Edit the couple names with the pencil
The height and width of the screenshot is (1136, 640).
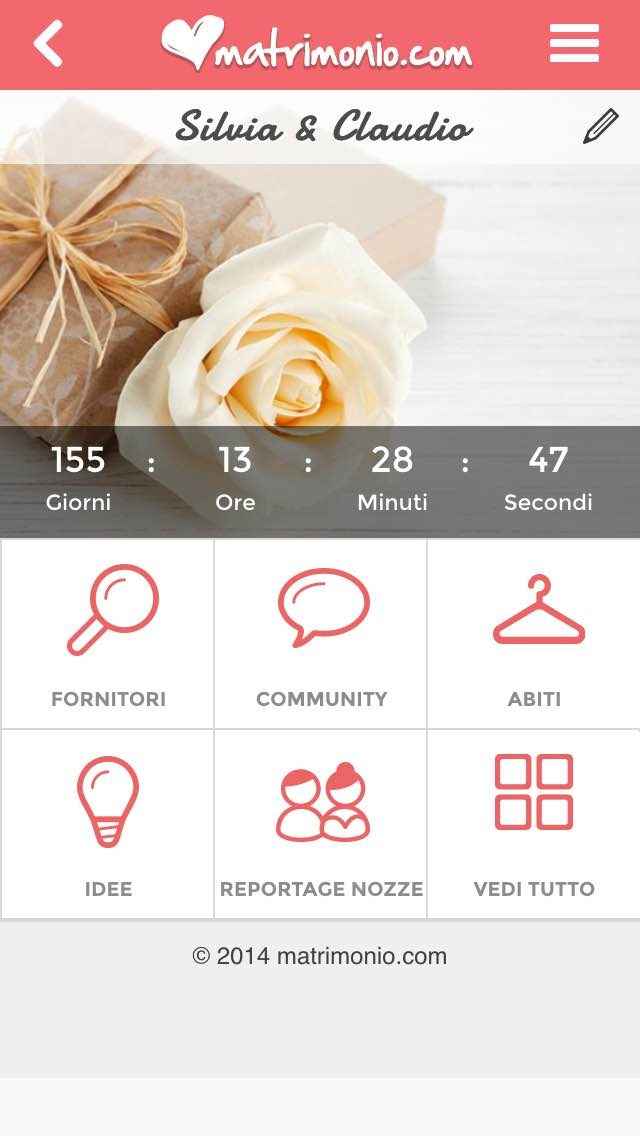tap(600, 127)
